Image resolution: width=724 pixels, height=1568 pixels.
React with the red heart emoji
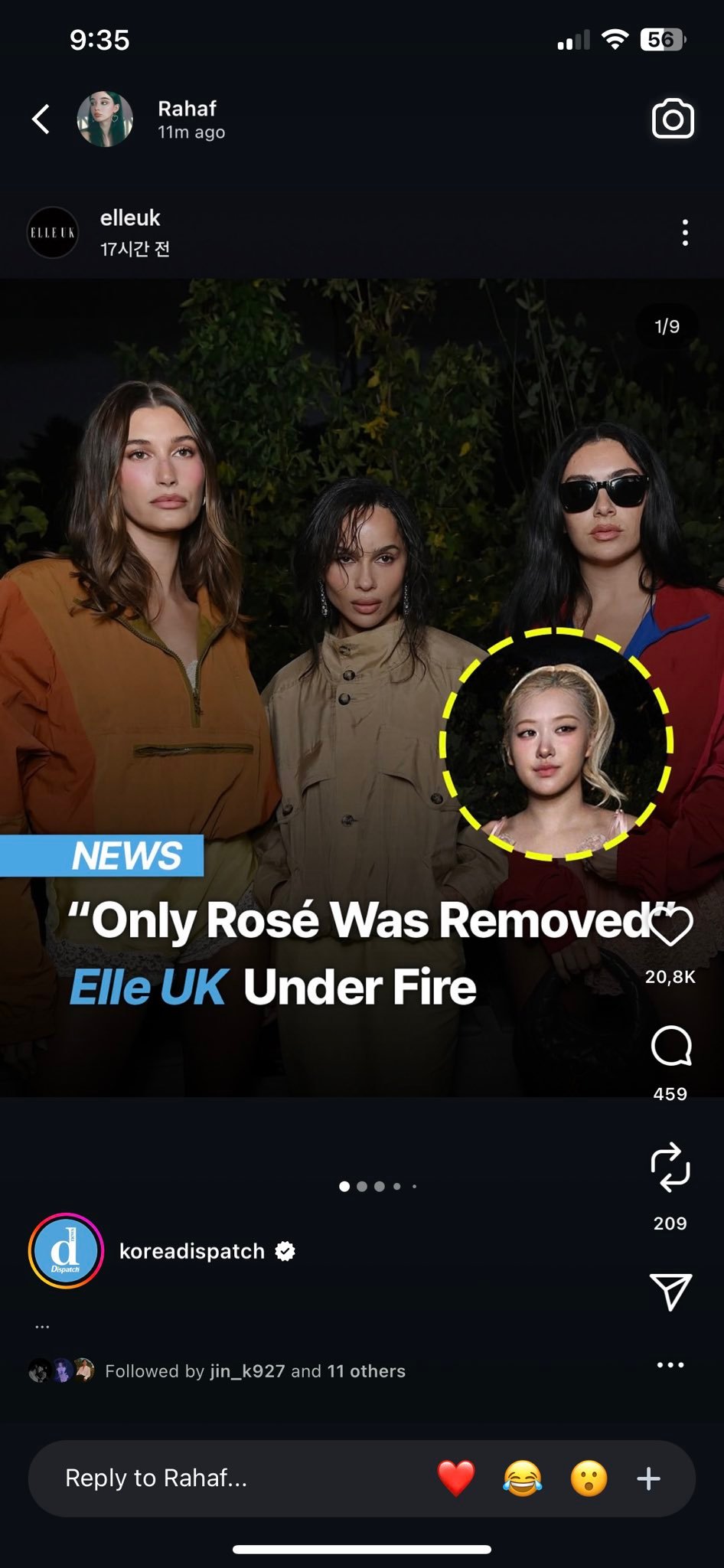click(x=456, y=1478)
